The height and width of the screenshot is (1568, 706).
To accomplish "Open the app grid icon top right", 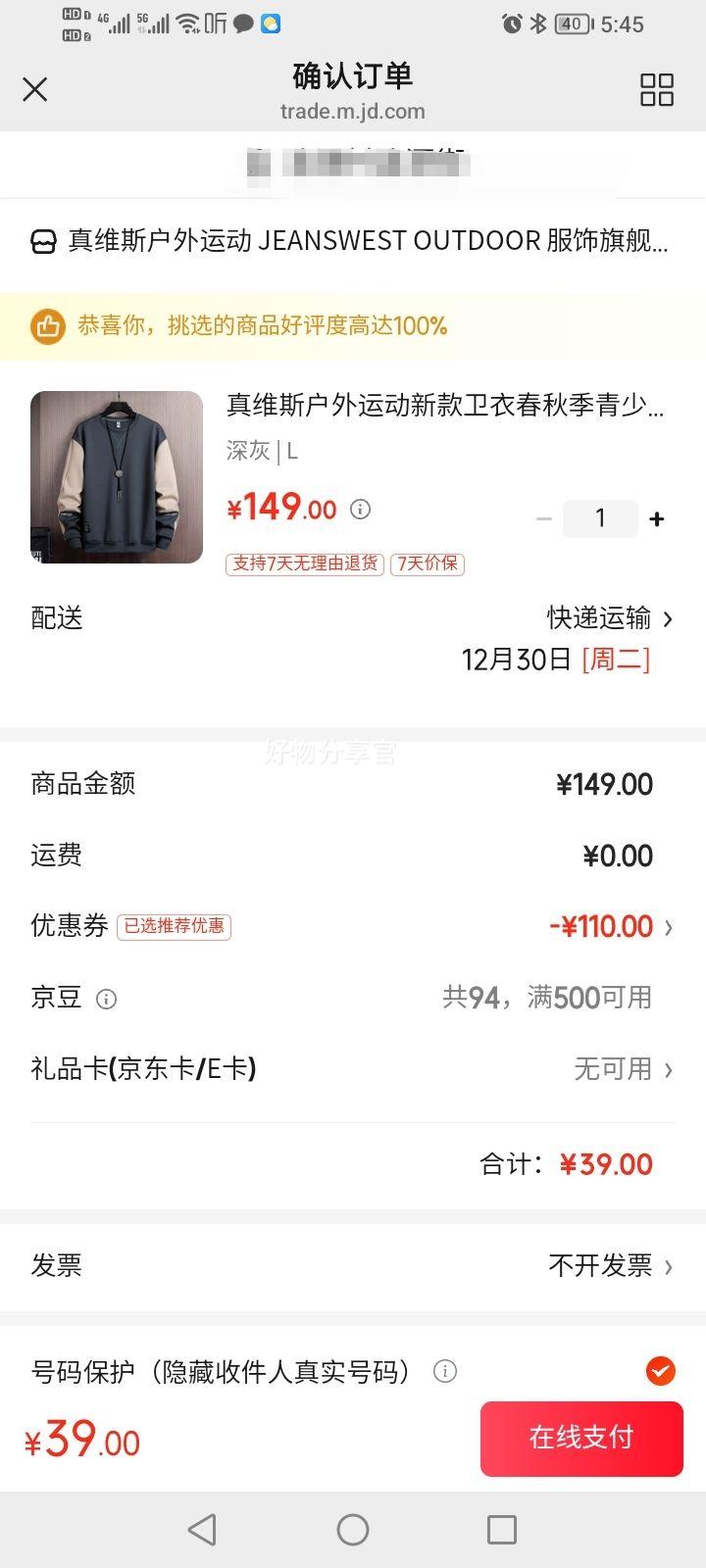I will coord(657,89).
